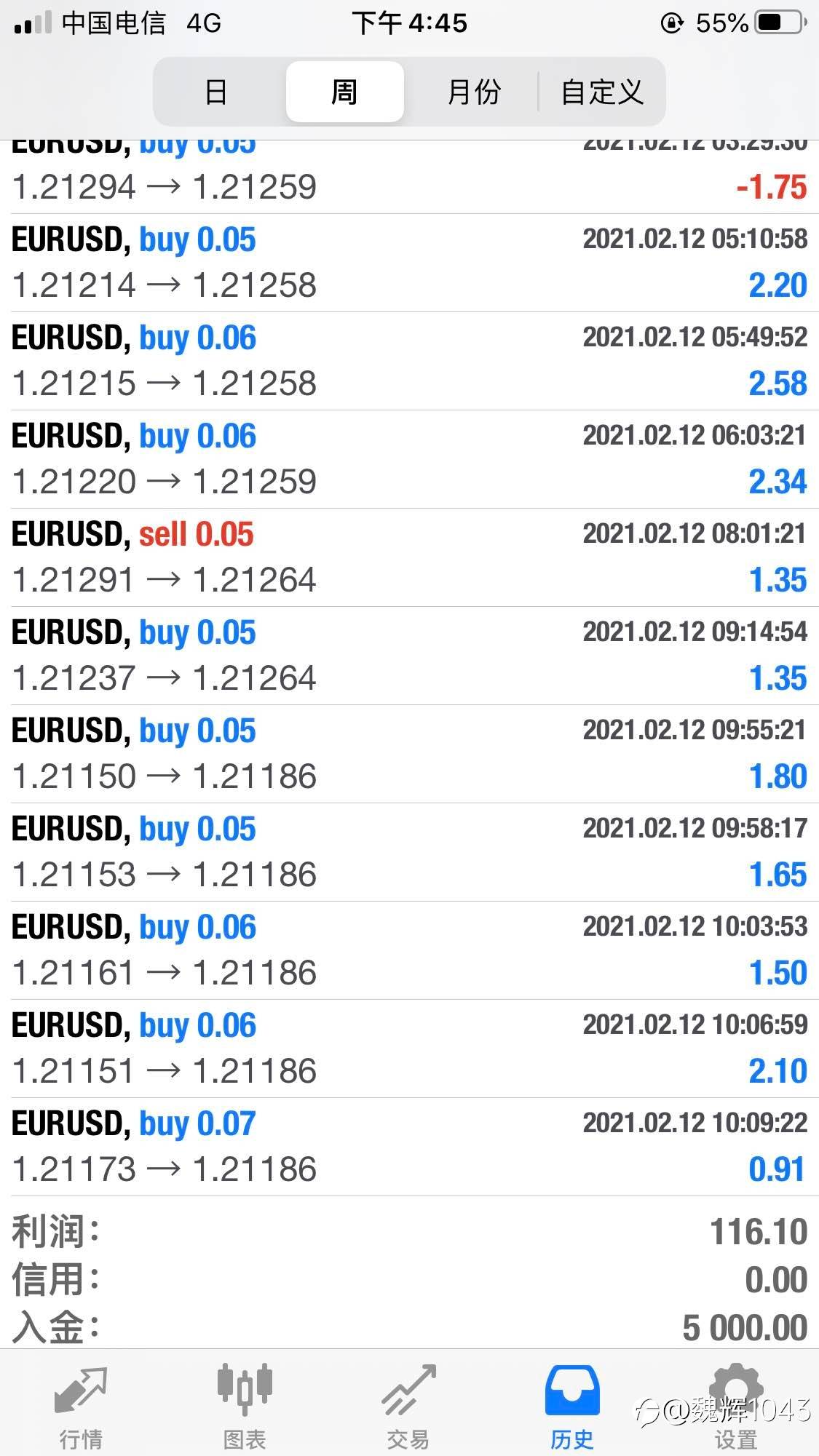This screenshot has width=819, height=1456.
Task: Expand the EURUSD sell 0.05 trade at 08:01:21
Action: pyautogui.click(x=409, y=557)
